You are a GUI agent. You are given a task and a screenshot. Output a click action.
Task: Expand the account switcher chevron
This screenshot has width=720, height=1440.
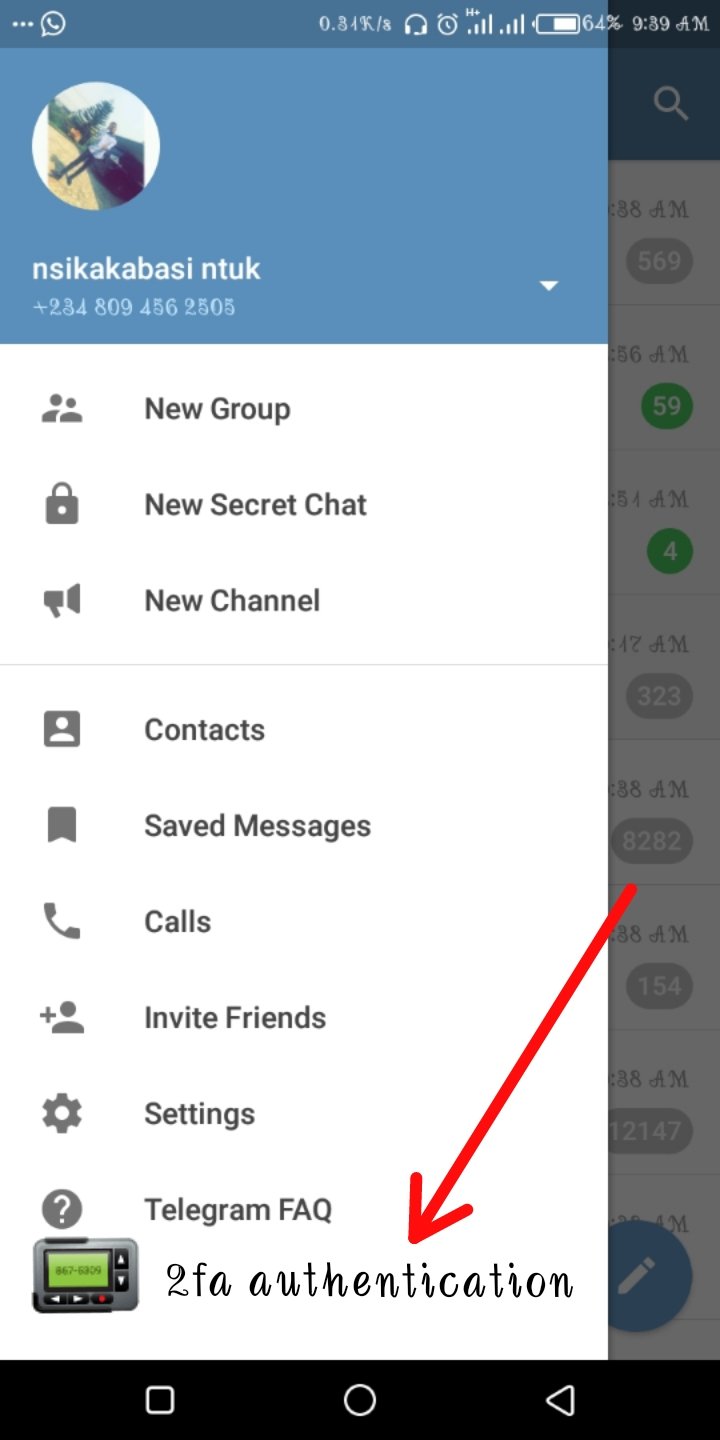(x=548, y=285)
